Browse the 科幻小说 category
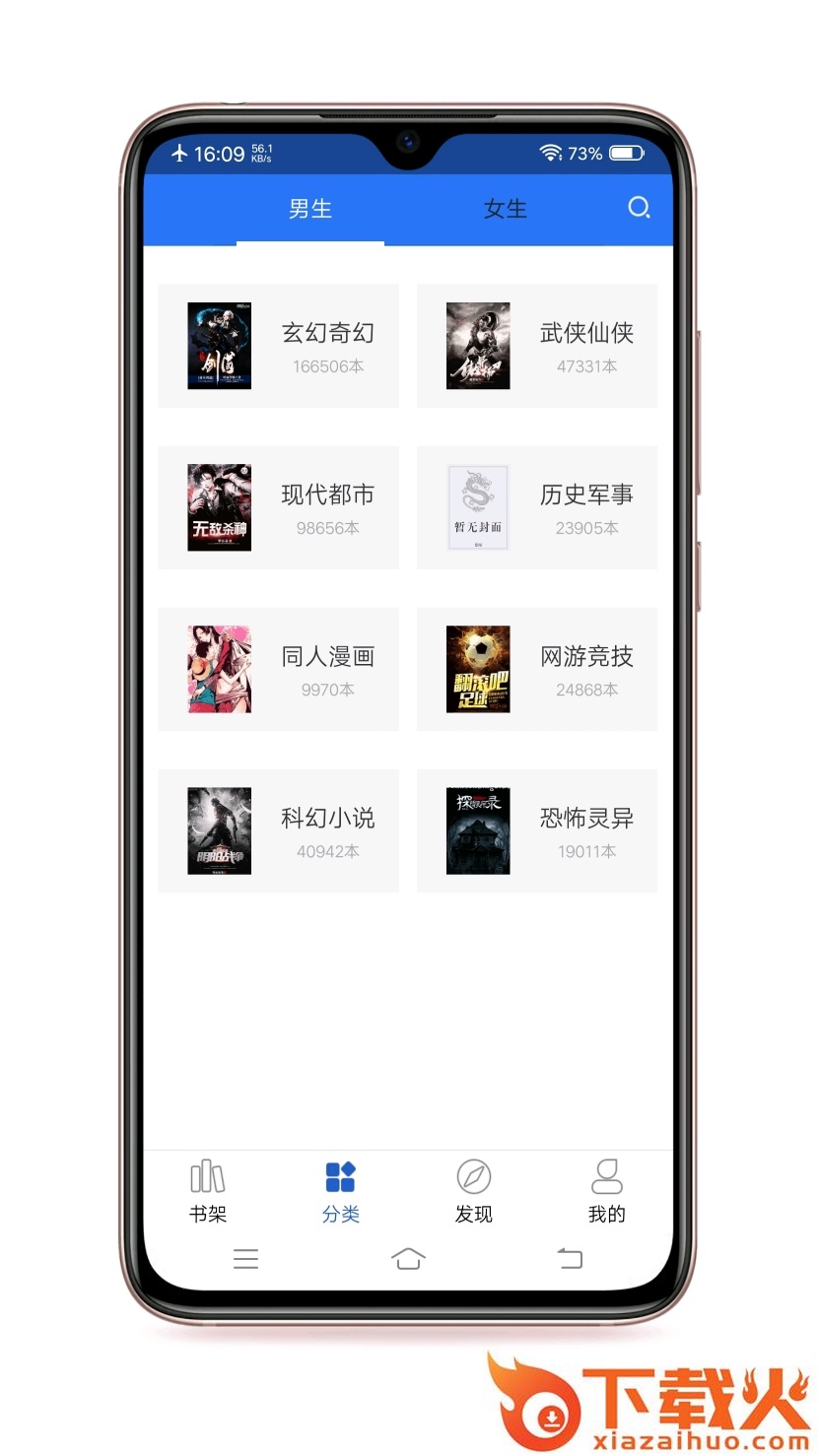The height and width of the screenshot is (1456, 819). pos(279,830)
